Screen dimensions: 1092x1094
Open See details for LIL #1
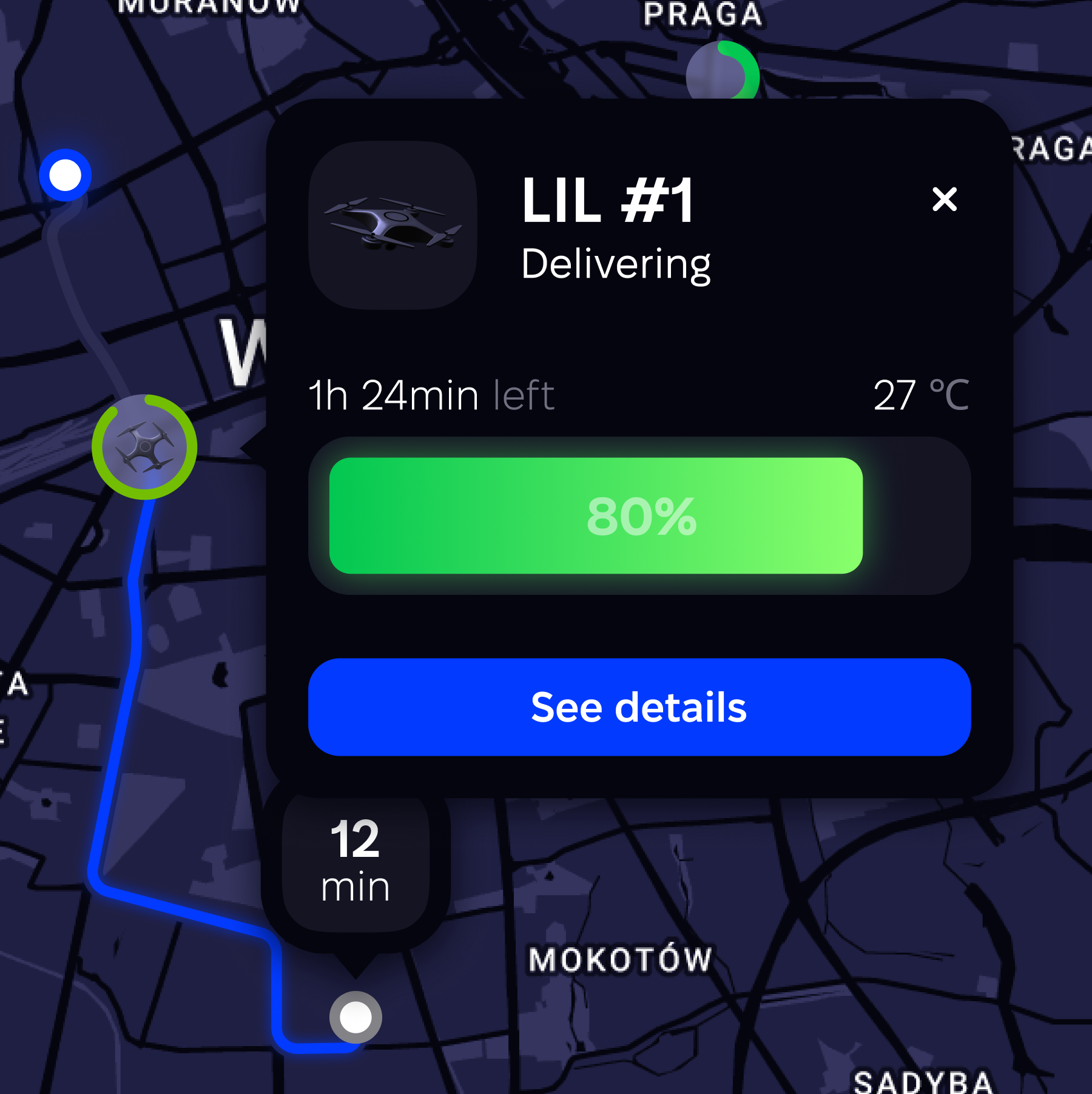[x=639, y=706]
